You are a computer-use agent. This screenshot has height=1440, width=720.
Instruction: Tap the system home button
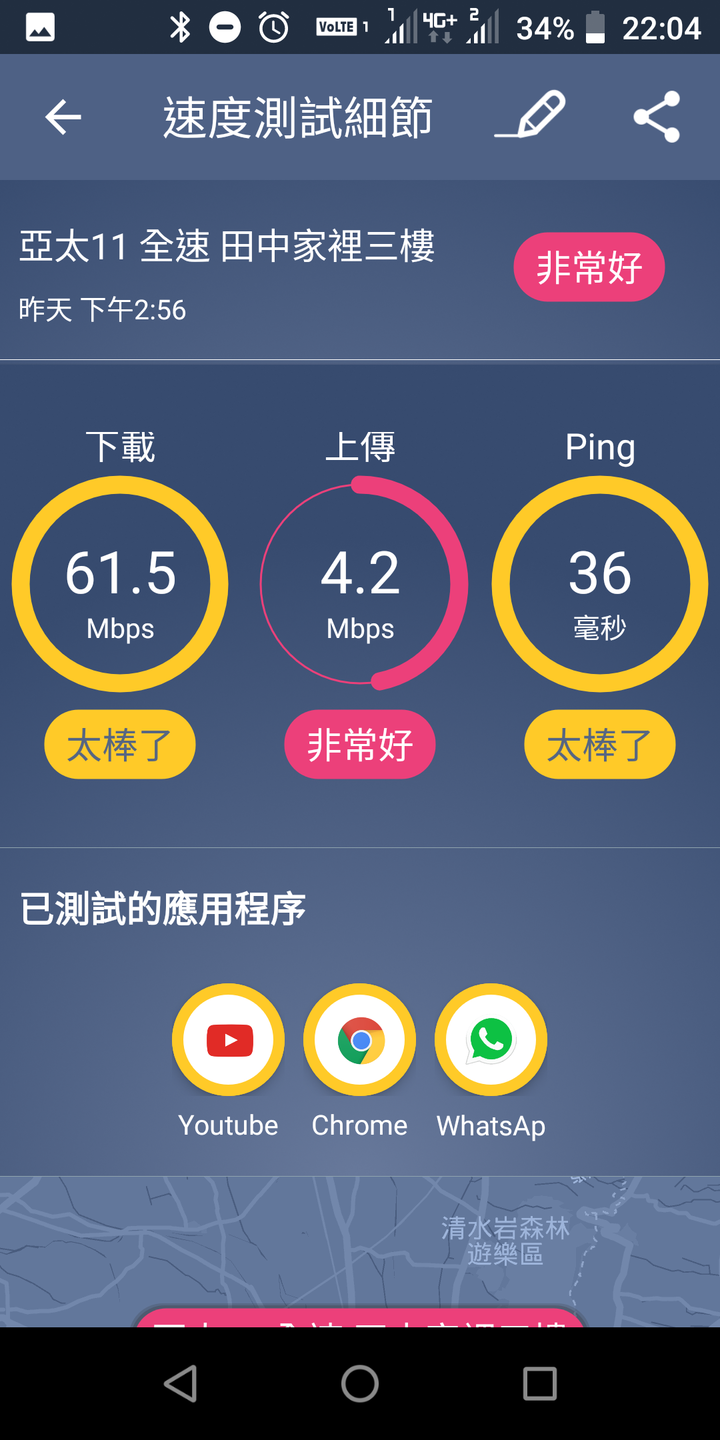pos(360,1384)
